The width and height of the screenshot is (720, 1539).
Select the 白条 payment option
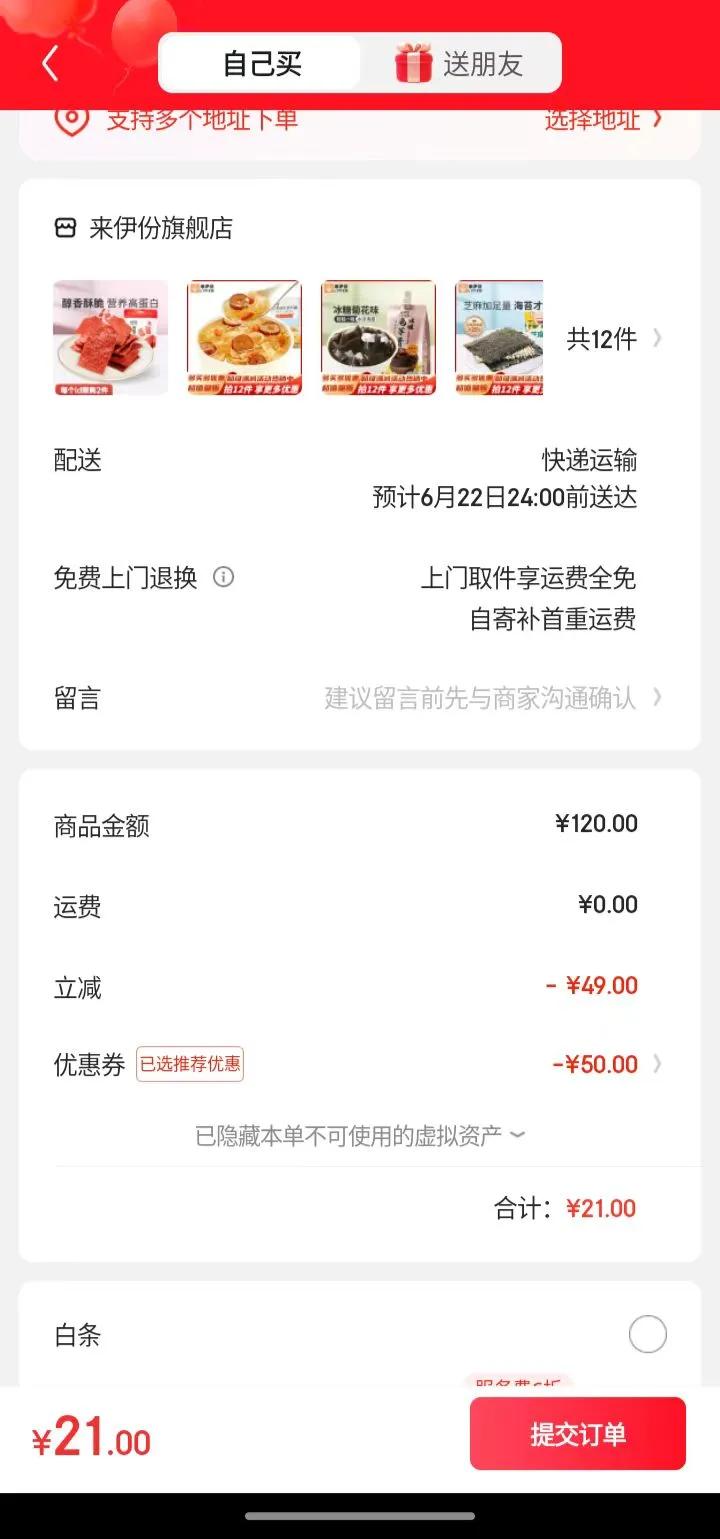tap(647, 1334)
